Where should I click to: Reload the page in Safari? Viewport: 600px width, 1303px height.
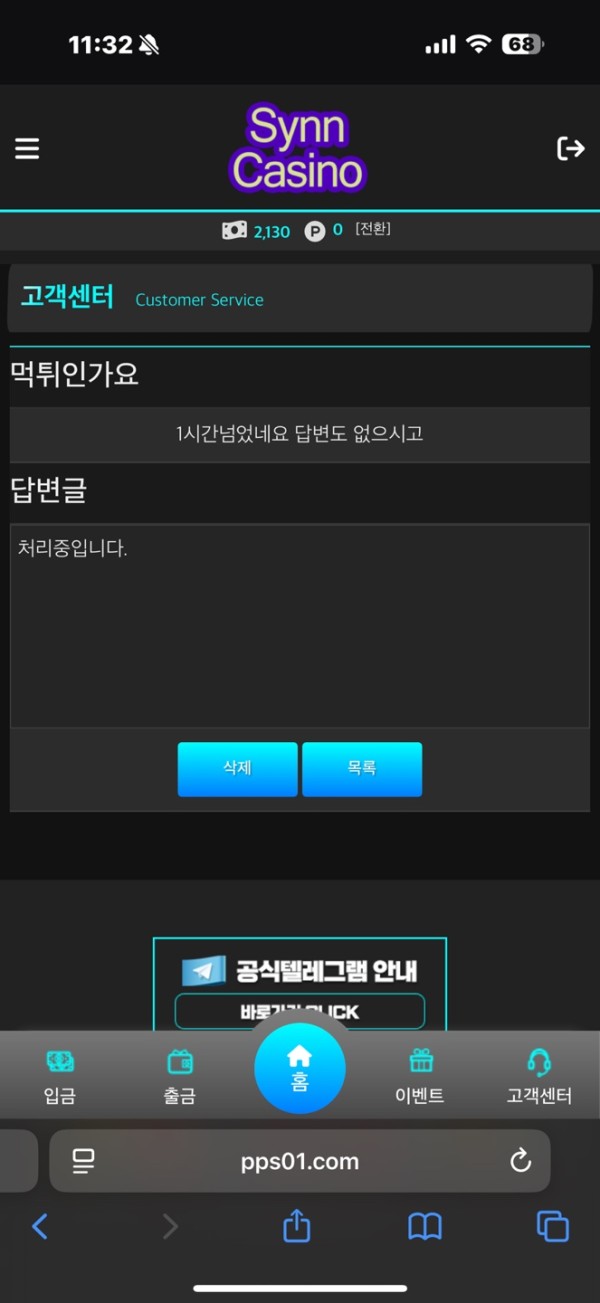(x=520, y=1161)
